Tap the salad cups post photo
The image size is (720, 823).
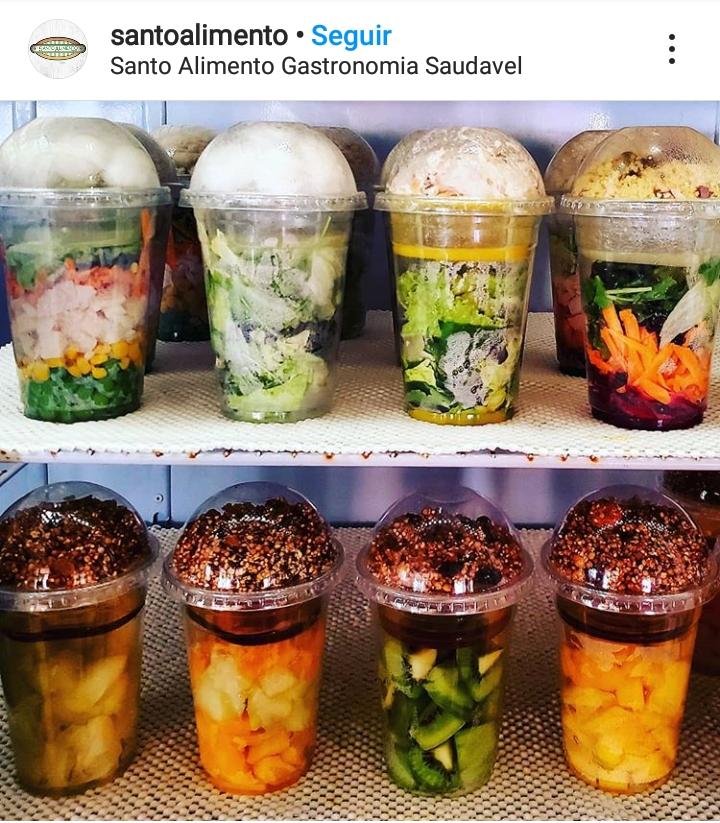360,460
